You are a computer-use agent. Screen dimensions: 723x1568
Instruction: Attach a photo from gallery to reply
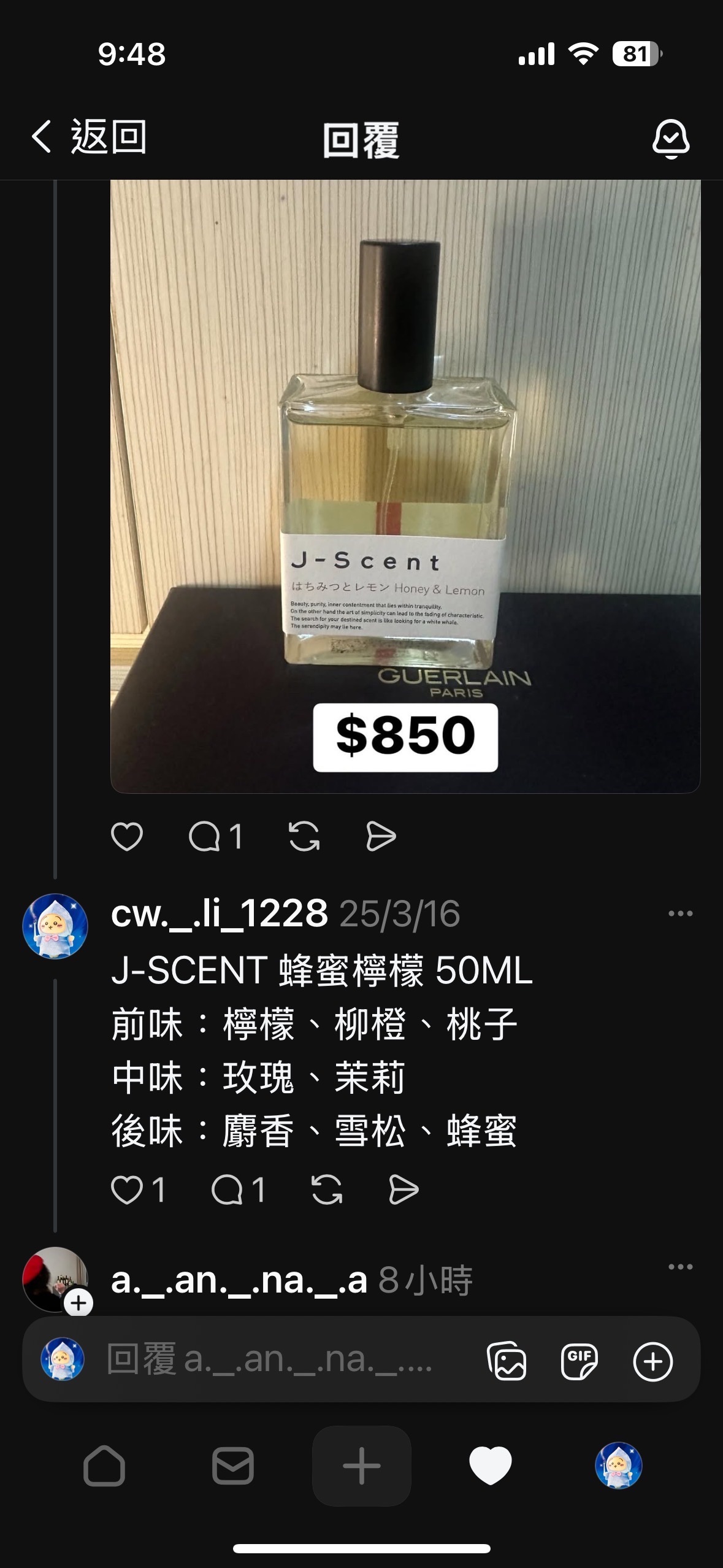[x=507, y=1361]
